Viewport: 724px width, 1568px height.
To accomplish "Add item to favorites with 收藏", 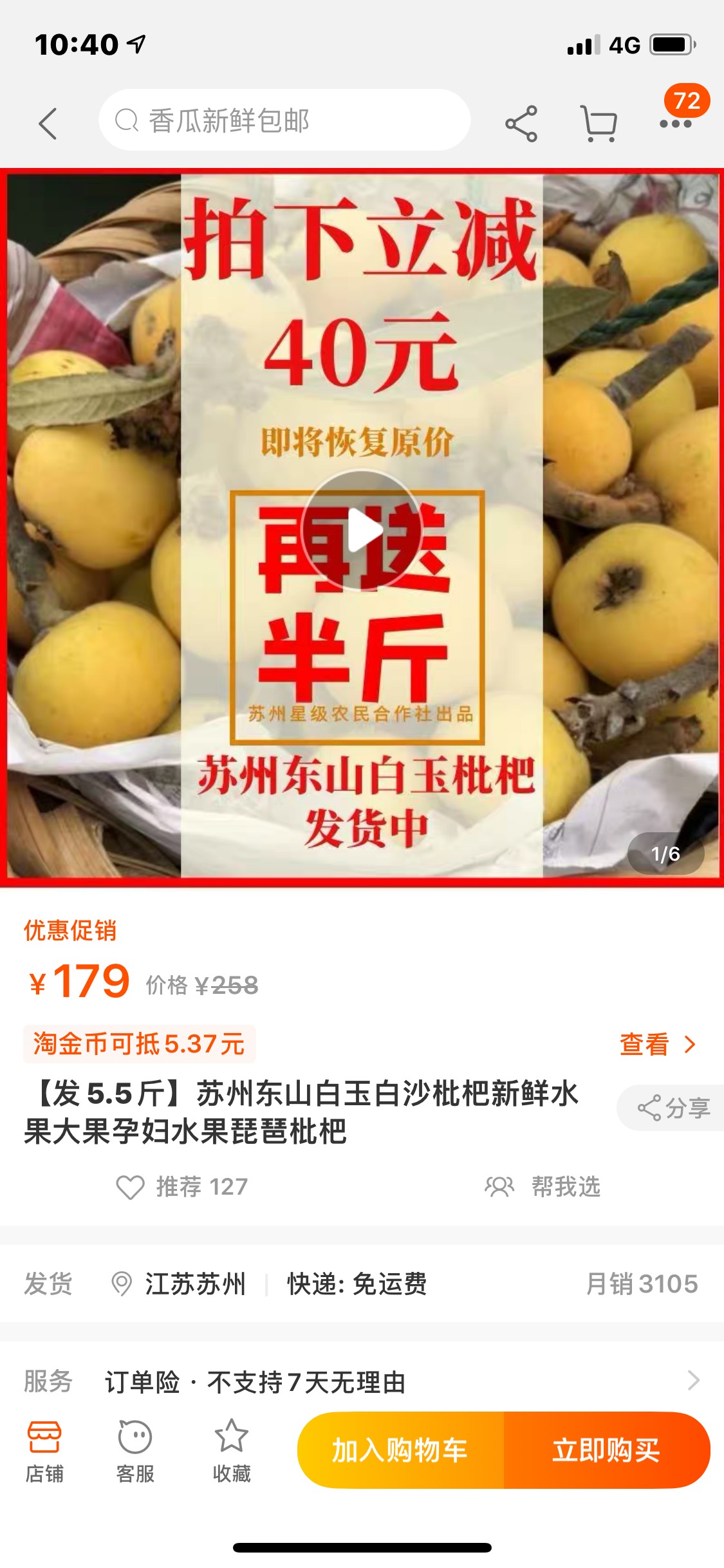I will [232, 1451].
